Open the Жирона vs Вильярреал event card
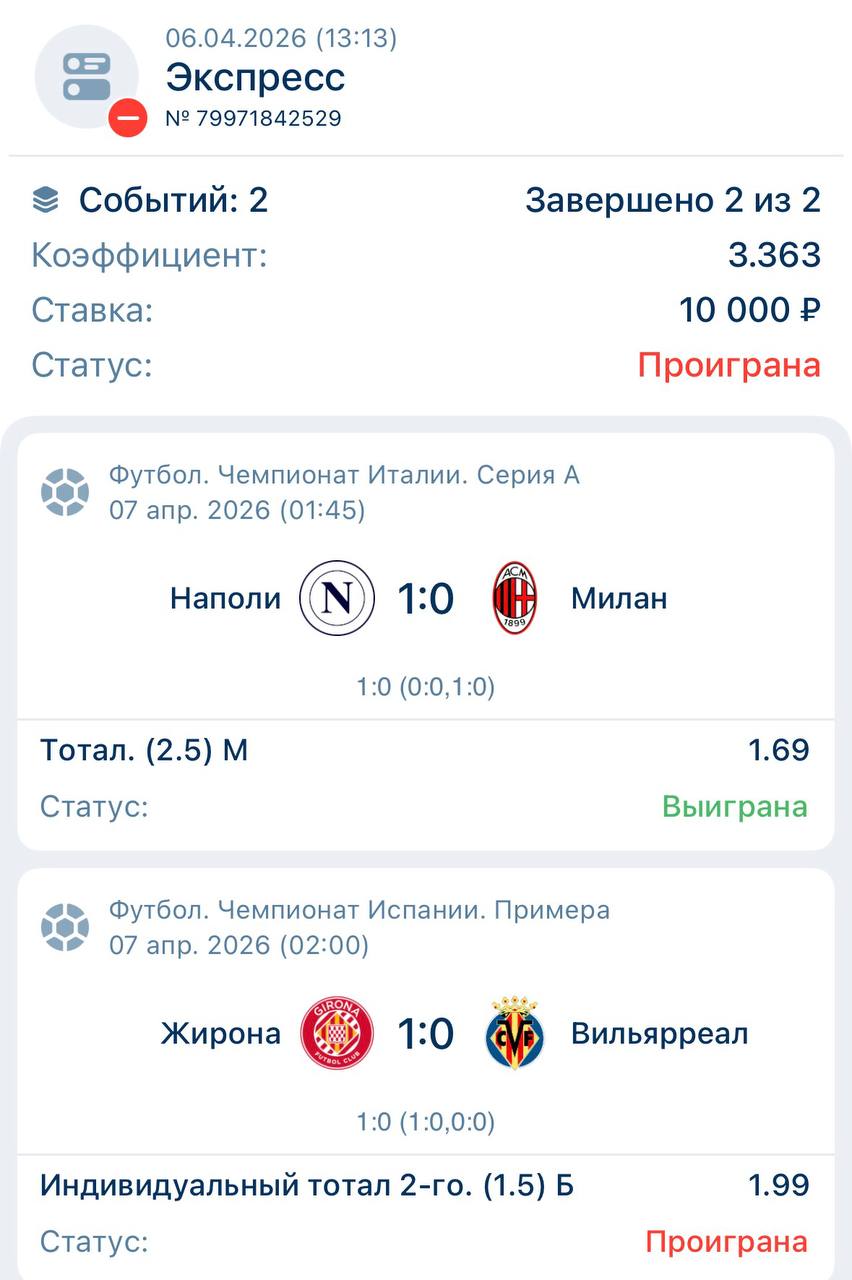Screen dimensions: 852x1280 tap(425, 1035)
